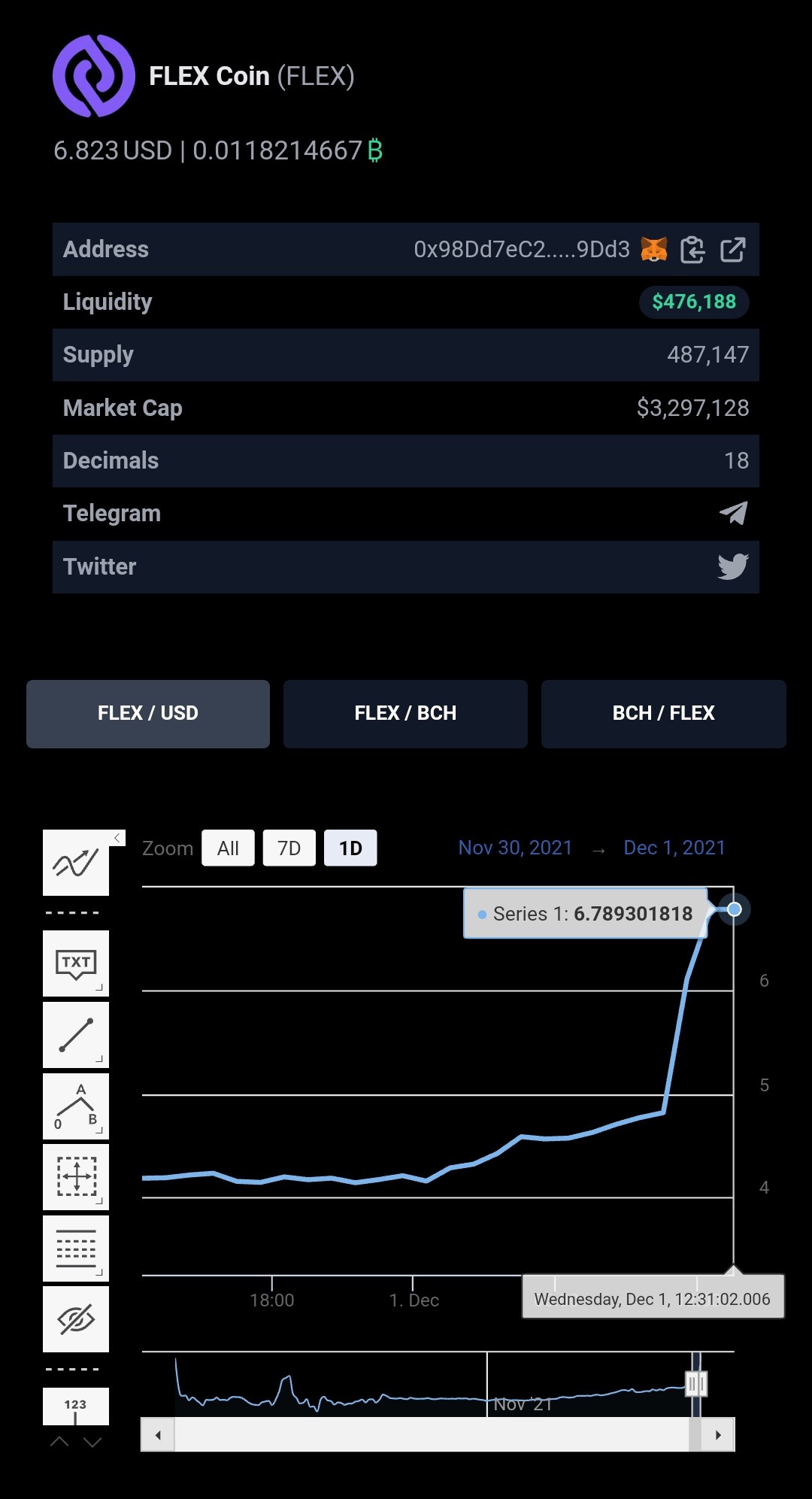Tap the navigator right scroll arrow
The image size is (812, 1499).
point(718,1435)
